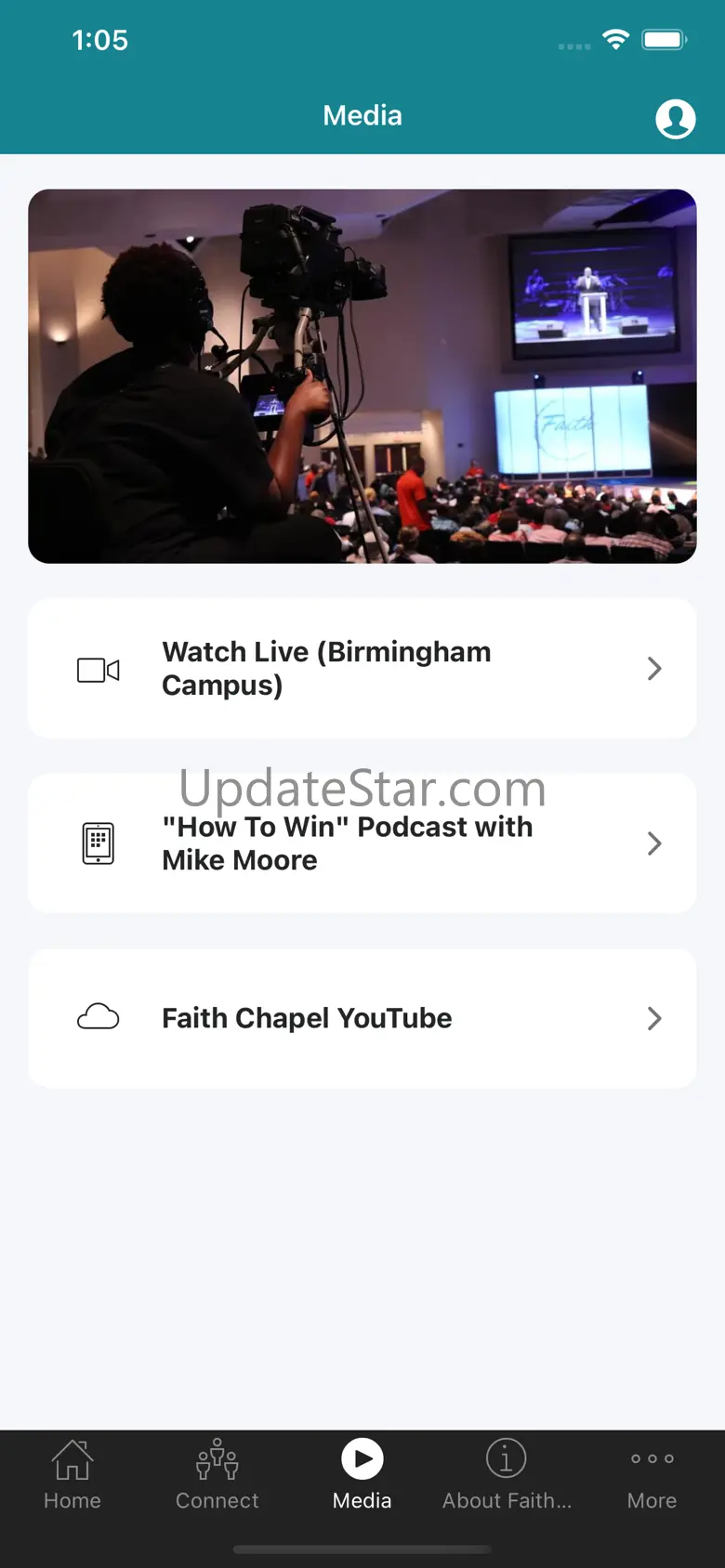Open the "How To Win" Podcast row

point(362,843)
